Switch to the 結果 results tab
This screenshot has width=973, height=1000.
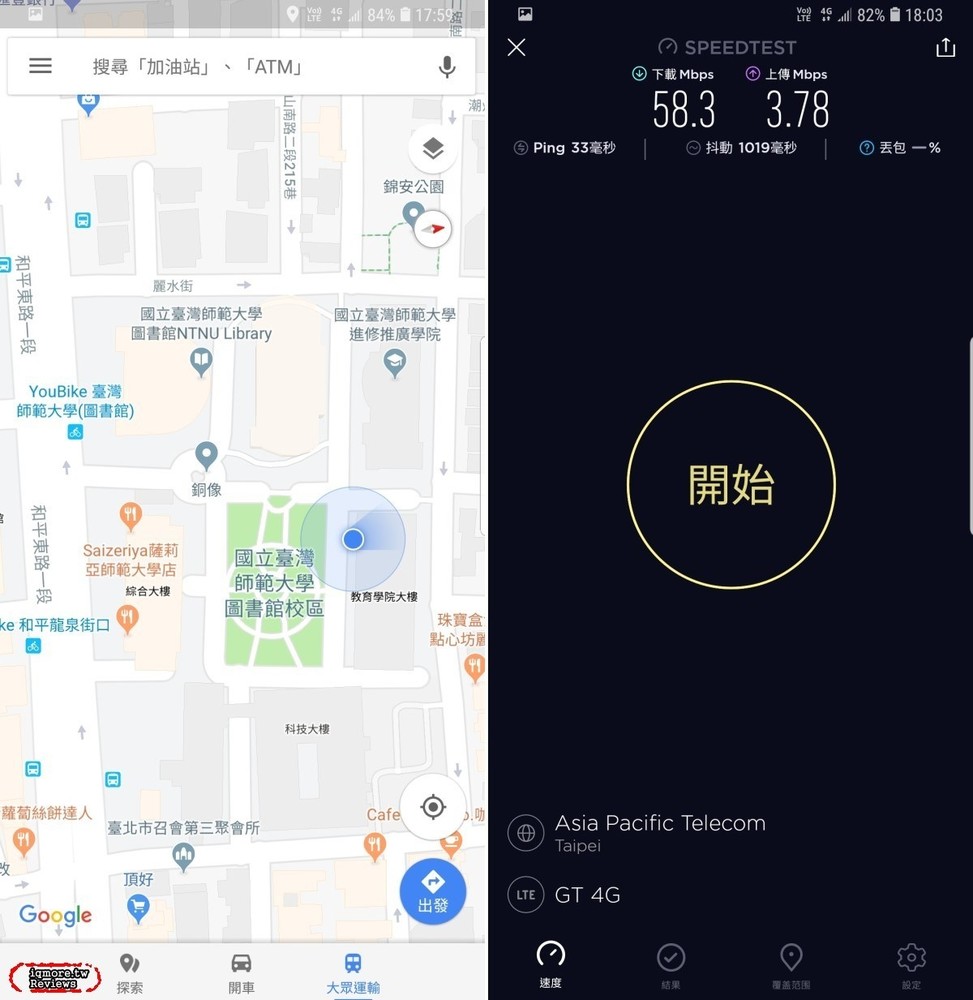coord(670,964)
